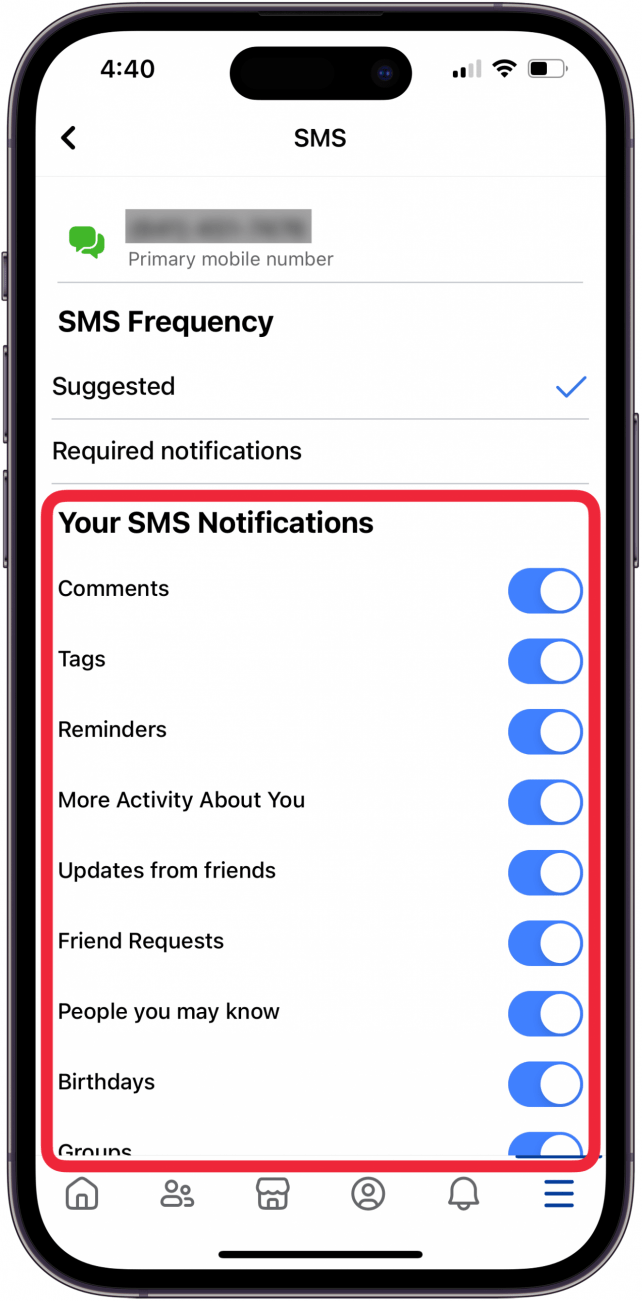Open the hamburger menu tab
Viewport: 642px width, 1301px height.
coord(559,1193)
